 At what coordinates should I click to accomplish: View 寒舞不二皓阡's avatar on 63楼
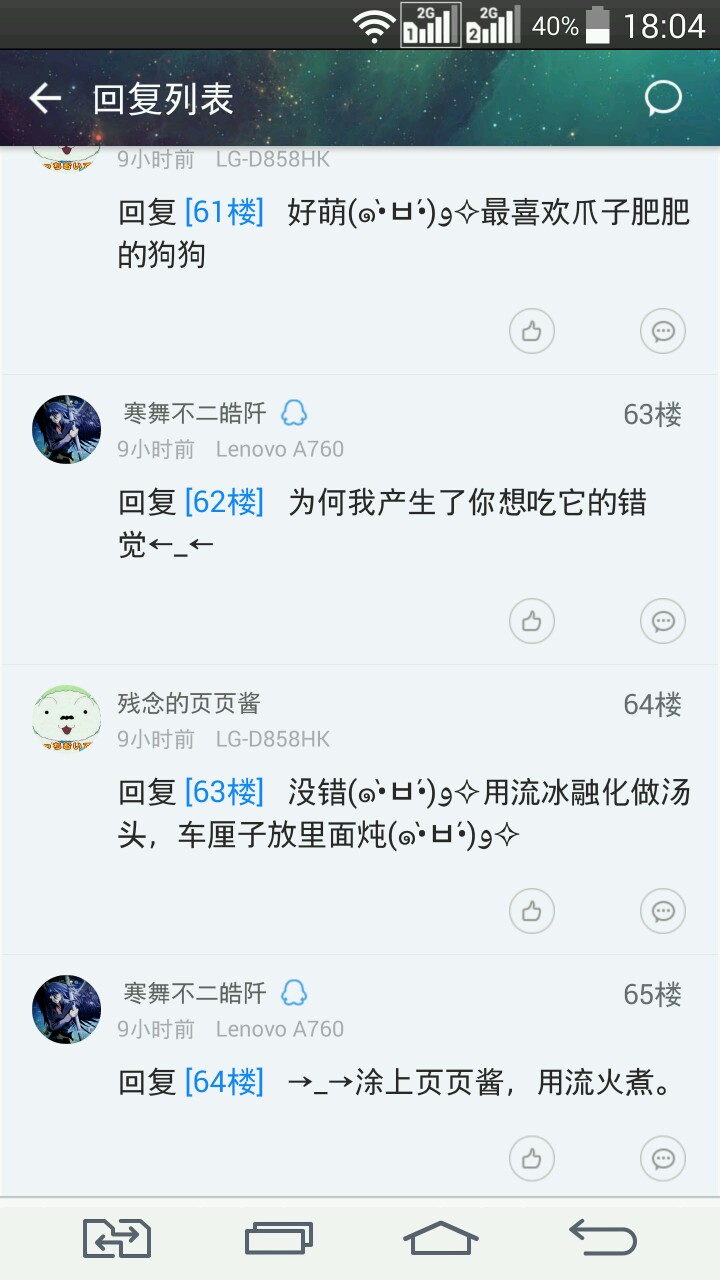tap(67, 429)
